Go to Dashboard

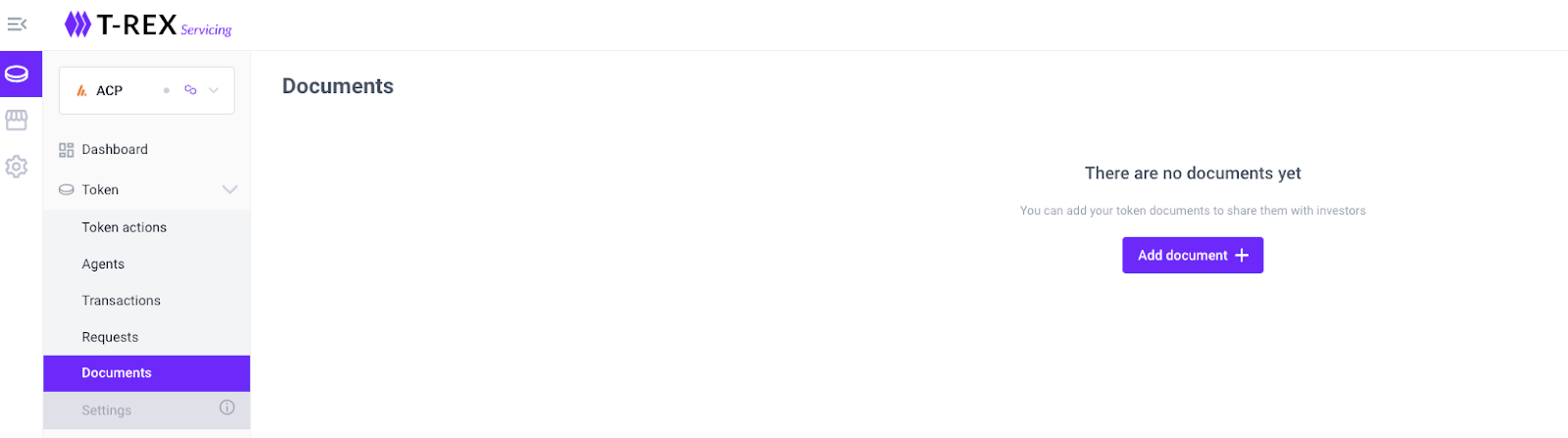coord(115,150)
